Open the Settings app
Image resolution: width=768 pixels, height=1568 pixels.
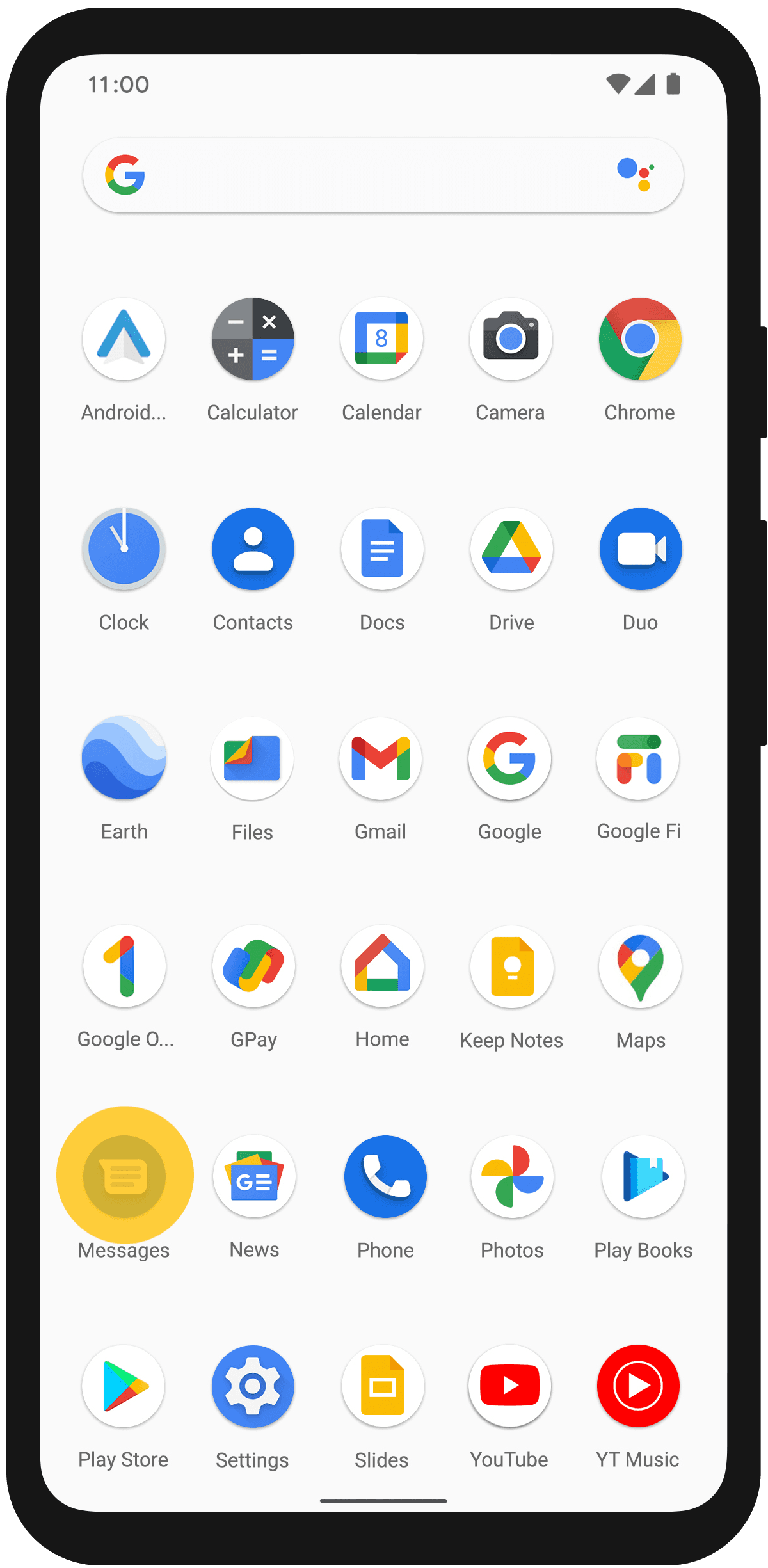click(253, 1386)
